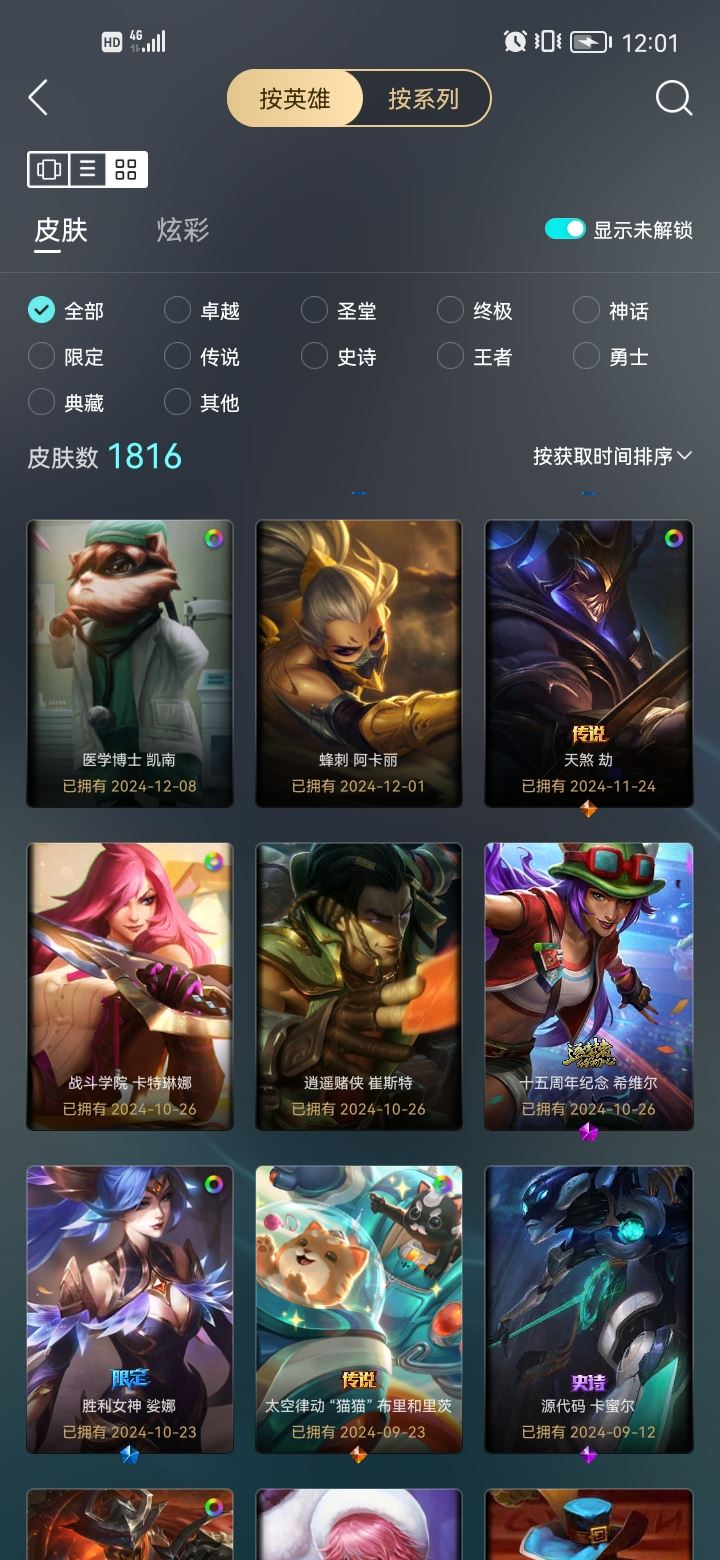Filter skins by 限定

pos(66,357)
